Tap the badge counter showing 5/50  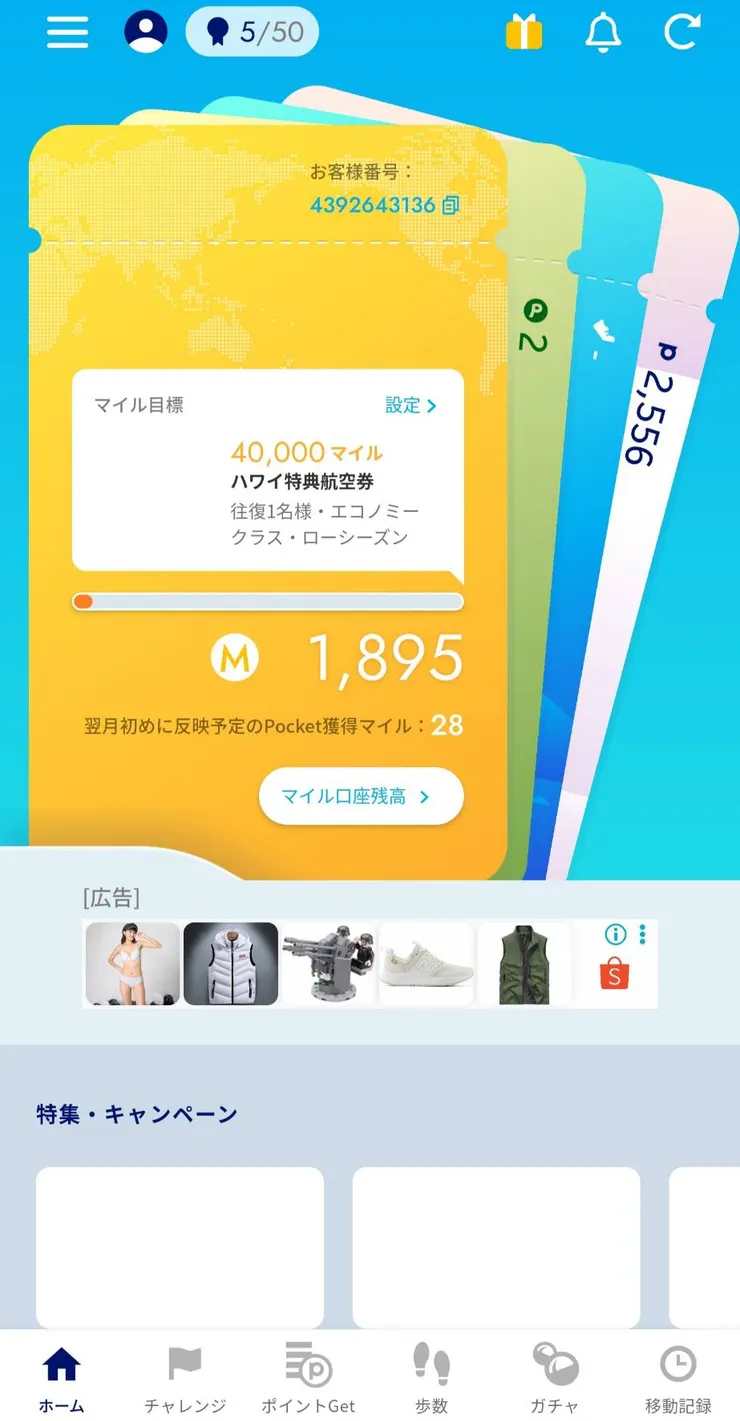tap(251, 31)
